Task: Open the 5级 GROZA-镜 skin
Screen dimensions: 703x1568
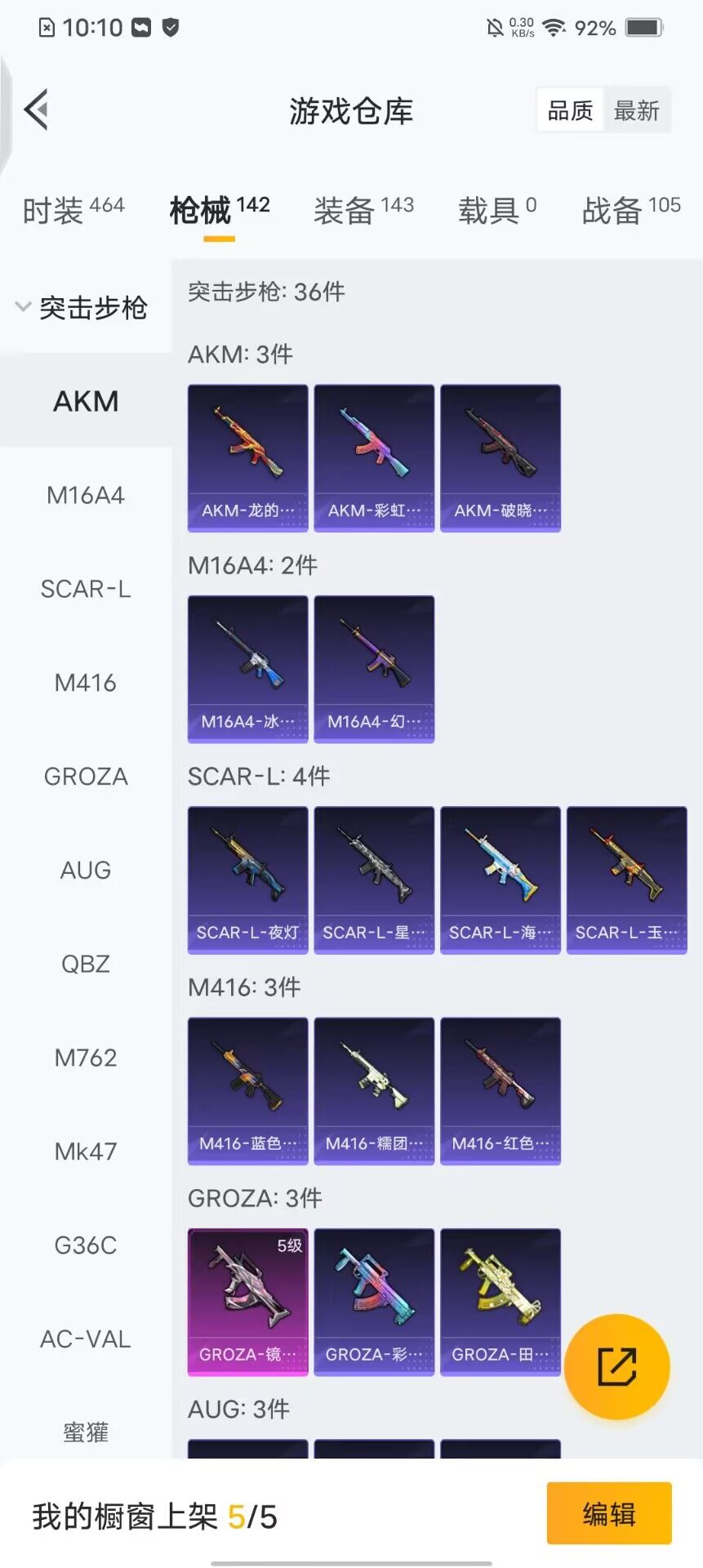Action: point(248,1302)
